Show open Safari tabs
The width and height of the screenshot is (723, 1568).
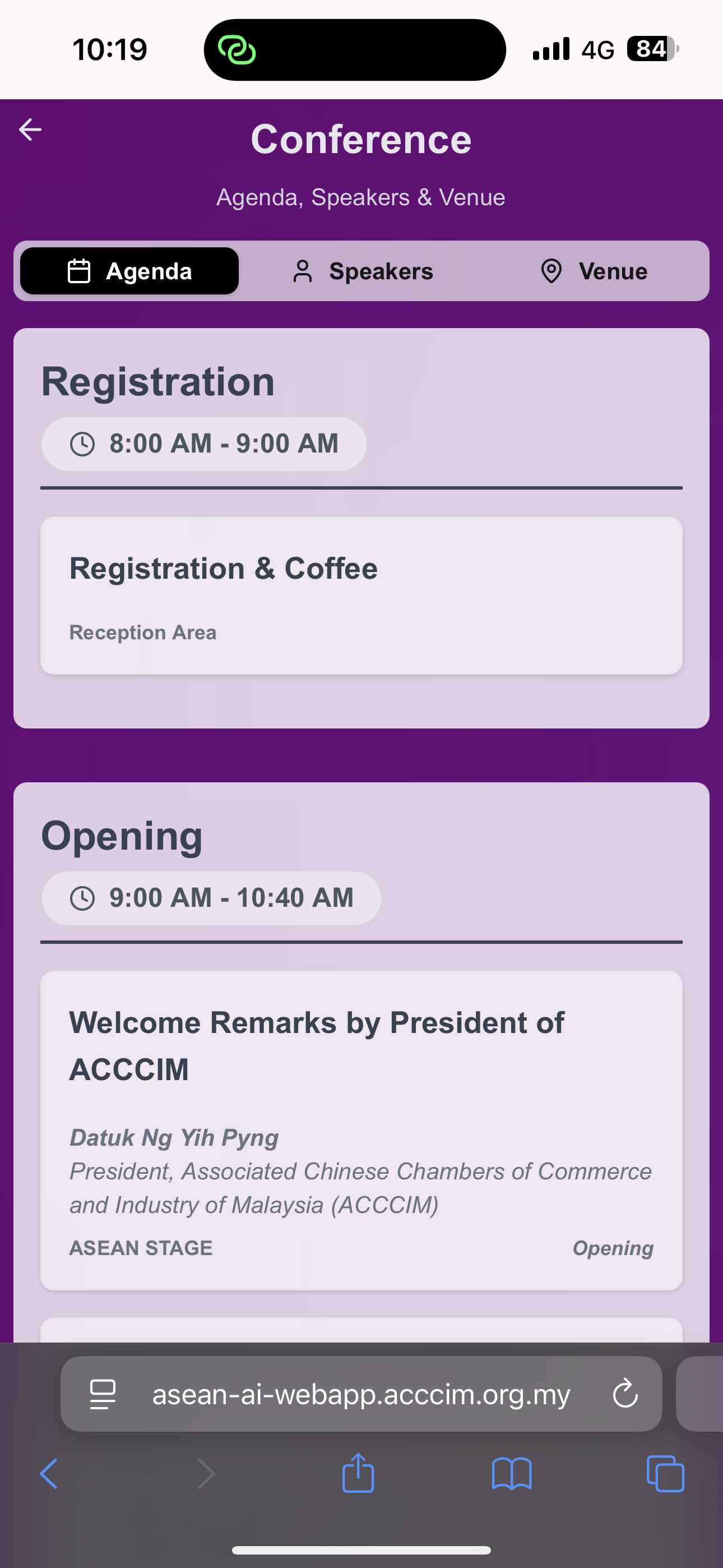[665, 1474]
